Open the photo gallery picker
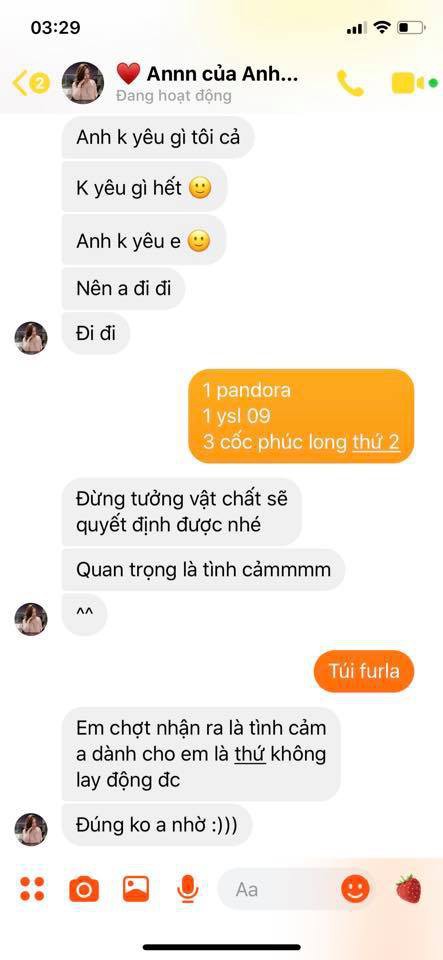The width and height of the screenshot is (443, 960). point(136,889)
